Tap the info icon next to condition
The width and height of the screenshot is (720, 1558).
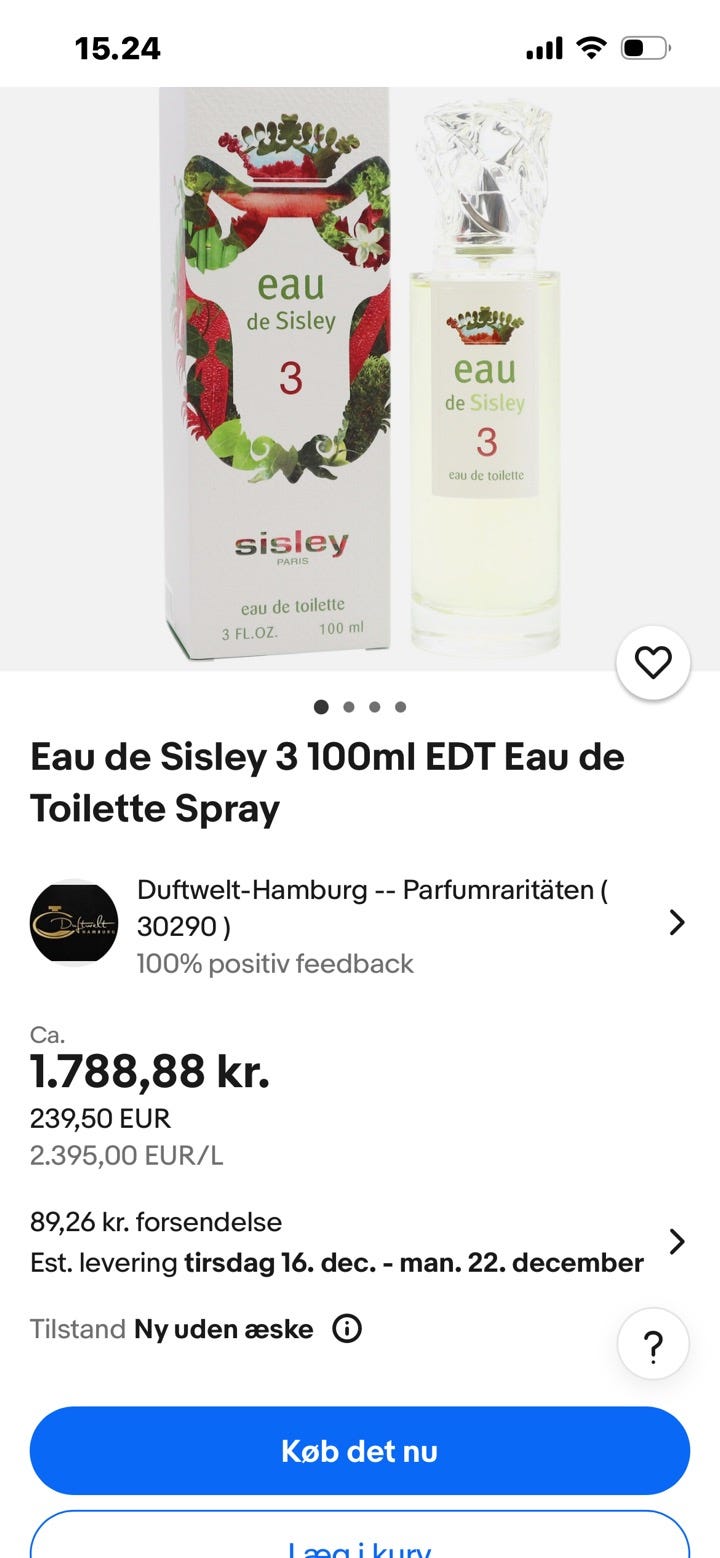[345, 1329]
